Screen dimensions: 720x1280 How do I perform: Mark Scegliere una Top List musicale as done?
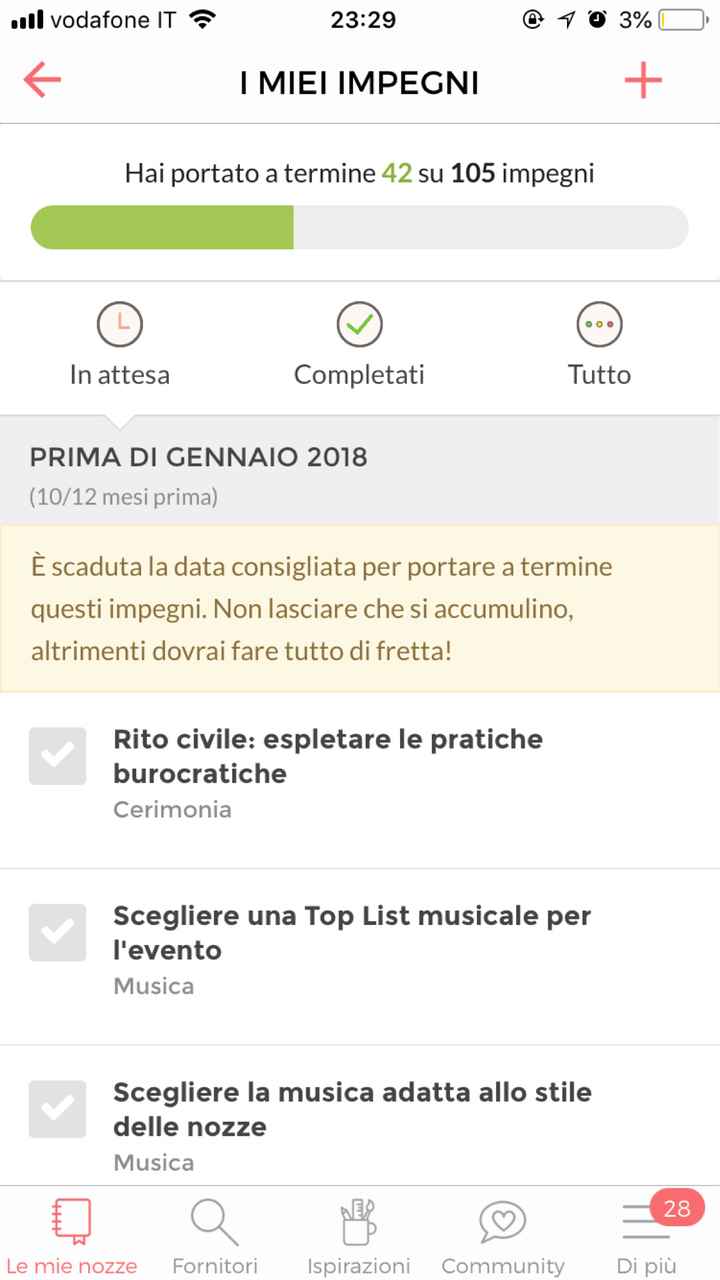pyautogui.click(x=57, y=932)
